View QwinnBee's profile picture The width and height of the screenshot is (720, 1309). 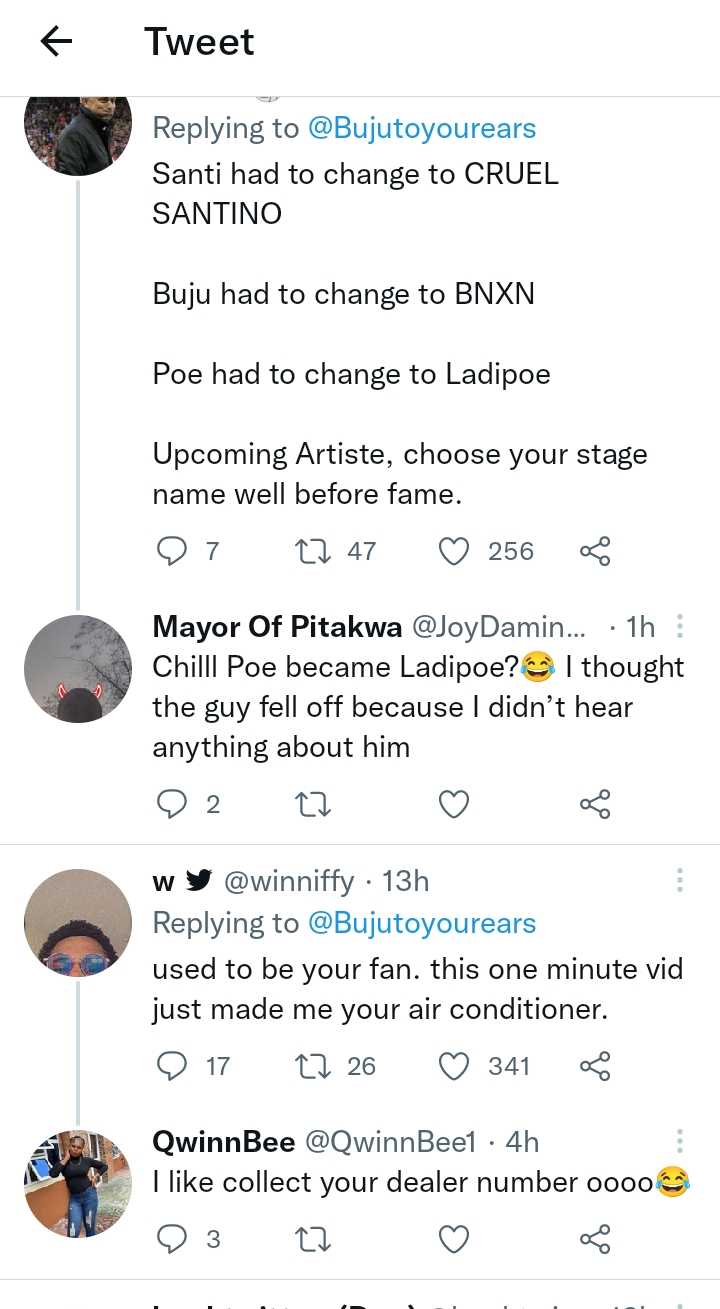pos(78,1184)
